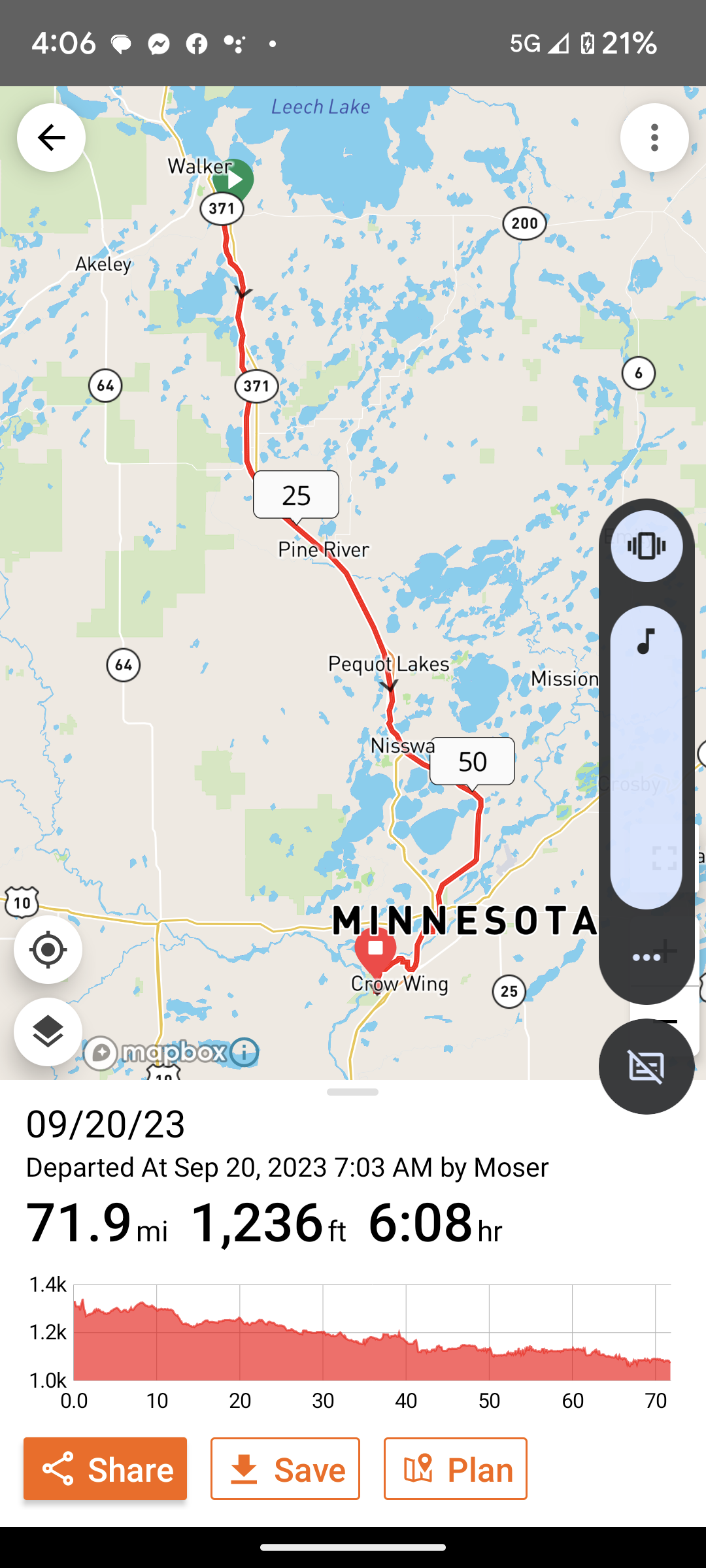Tap the ride details sheet handle

(x=352, y=1092)
